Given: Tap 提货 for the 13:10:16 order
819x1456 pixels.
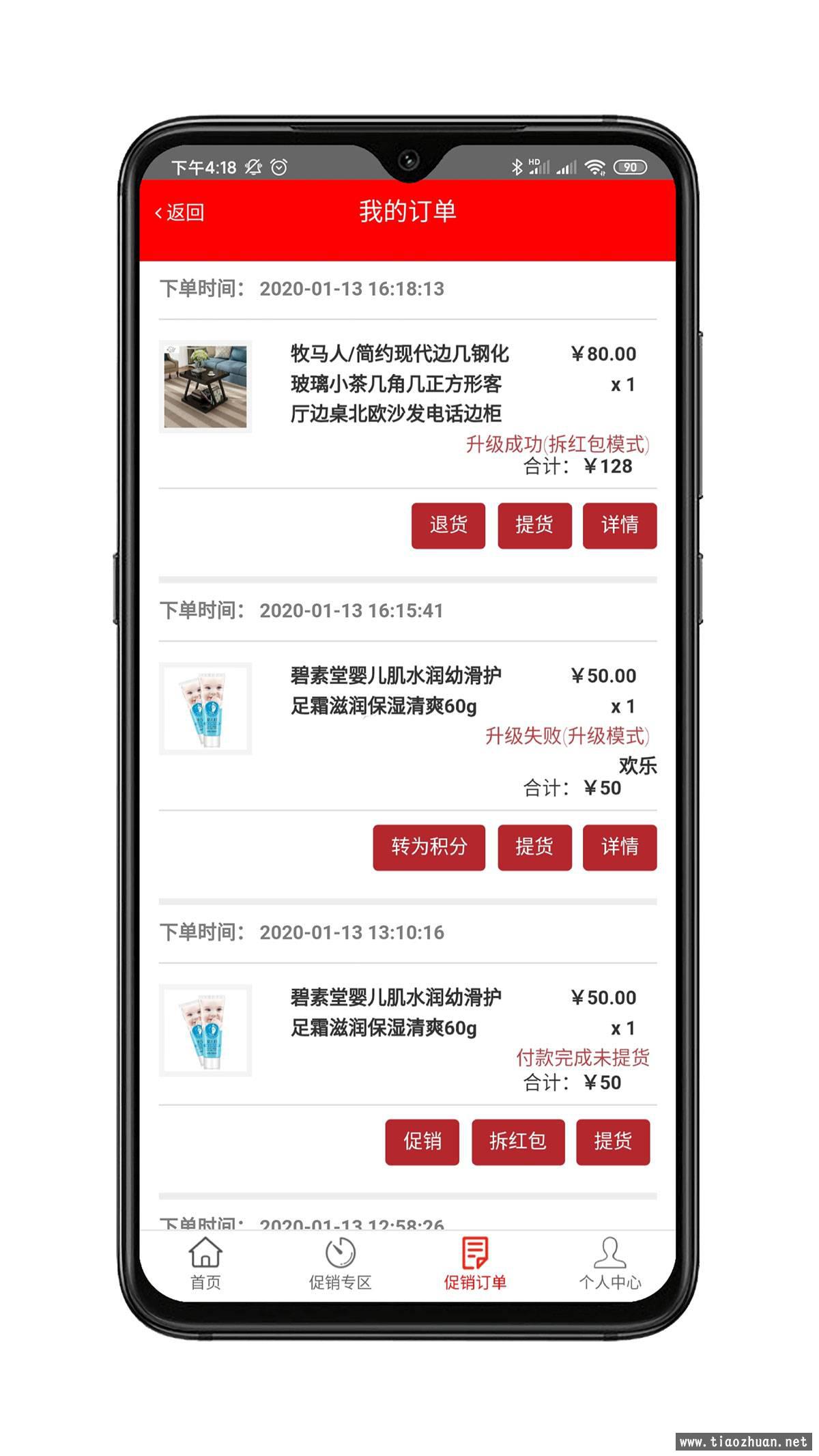Looking at the screenshot, I should click(x=612, y=1141).
